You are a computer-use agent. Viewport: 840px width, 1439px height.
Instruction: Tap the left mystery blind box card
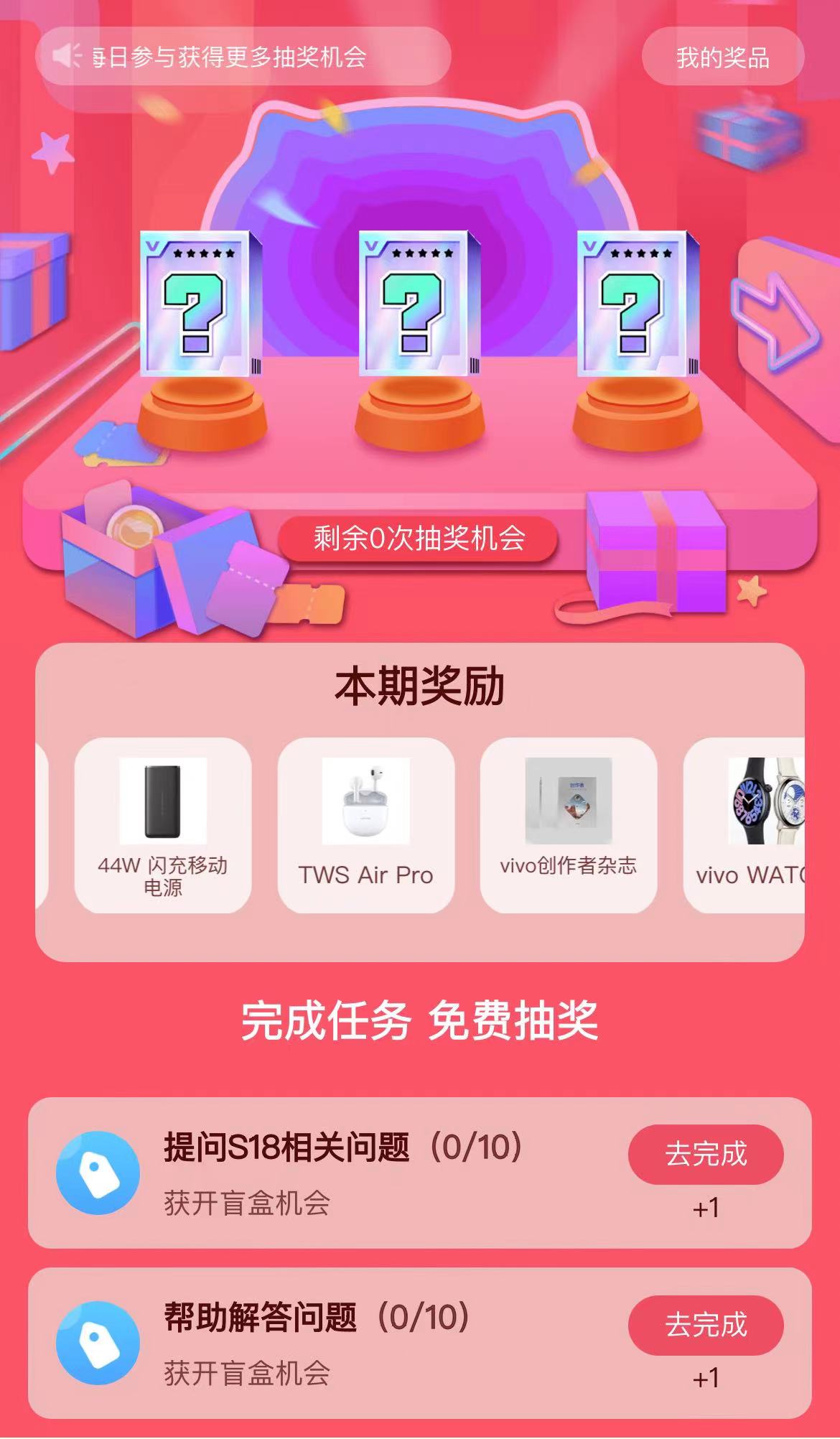click(200, 304)
